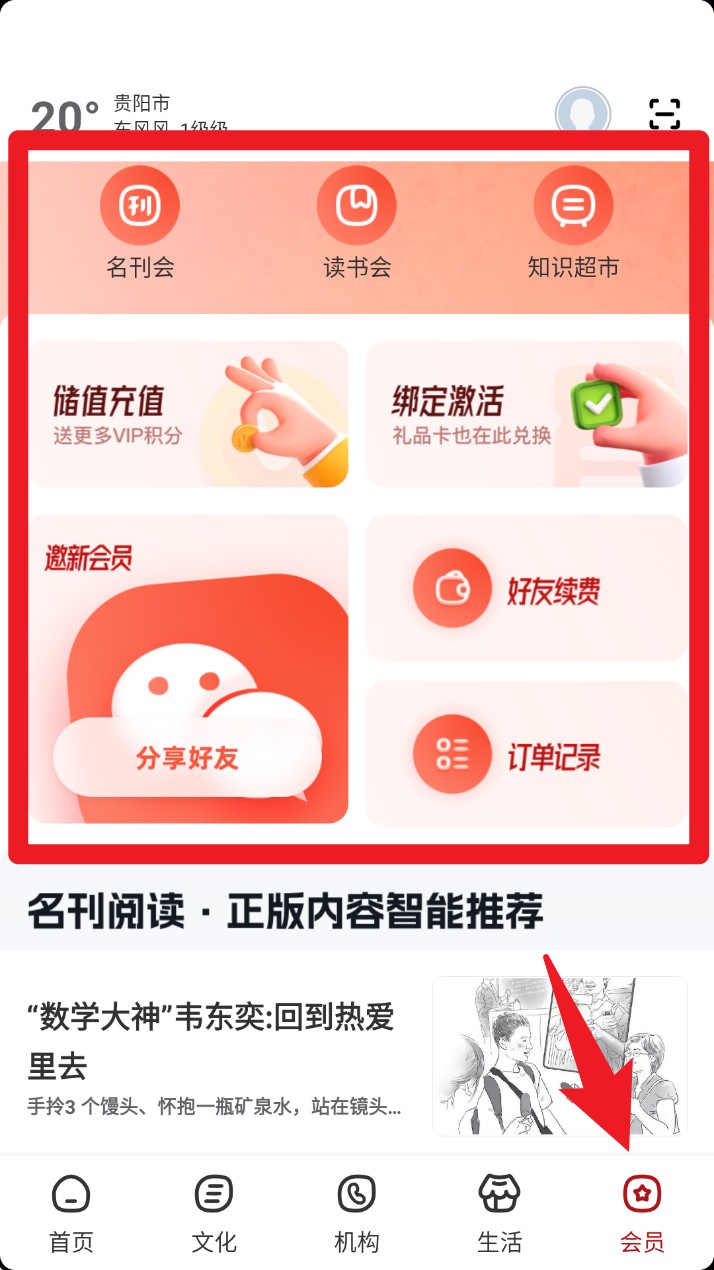The image size is (714, 1270).
Task: Switch to the 文化 tab
Action: [214, 1213]
